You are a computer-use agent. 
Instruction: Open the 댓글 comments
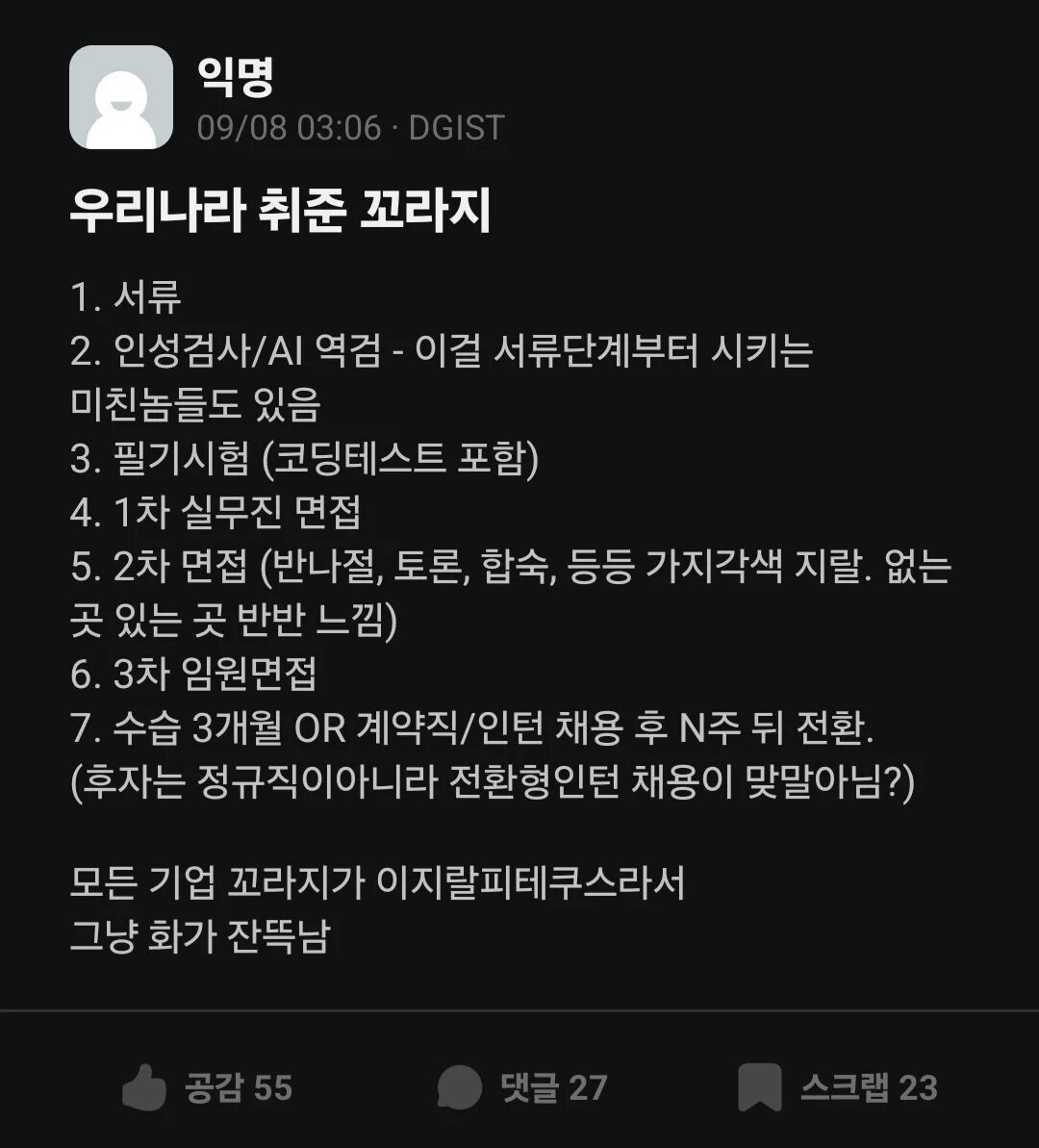[522, 1087]
